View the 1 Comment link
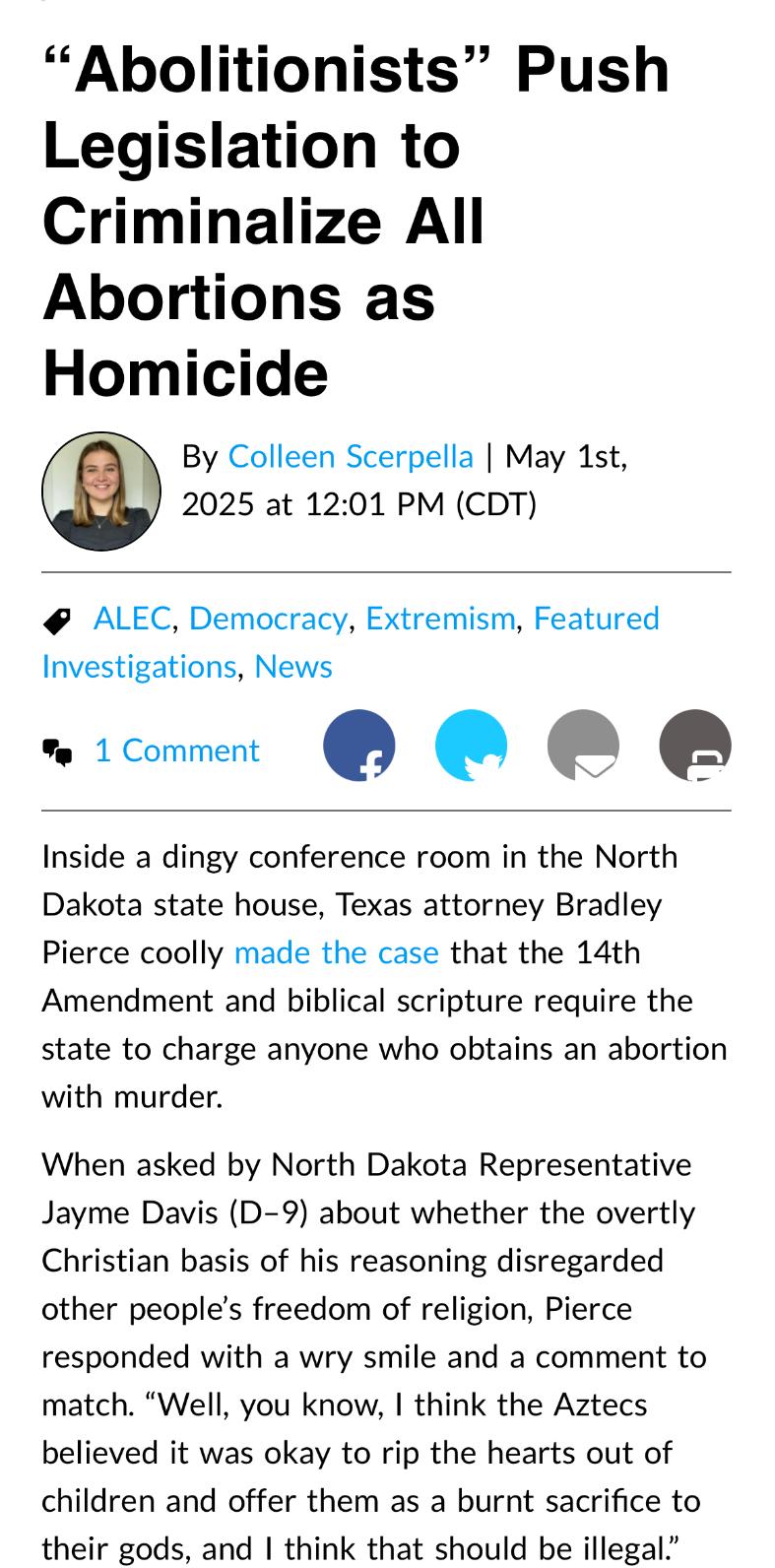 click(176, 751)
